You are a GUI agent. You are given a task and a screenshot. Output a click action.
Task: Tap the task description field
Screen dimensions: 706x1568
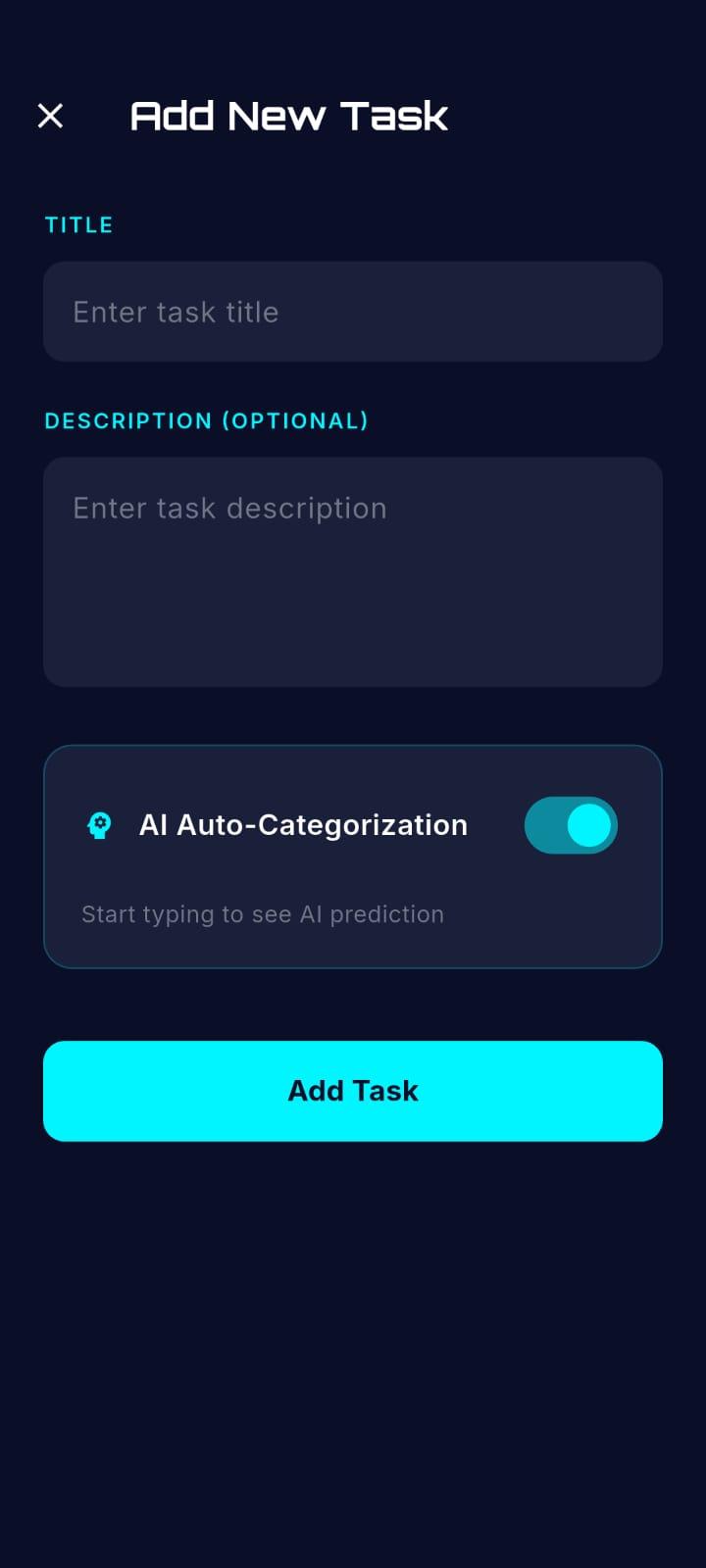(x=353, y=571)
